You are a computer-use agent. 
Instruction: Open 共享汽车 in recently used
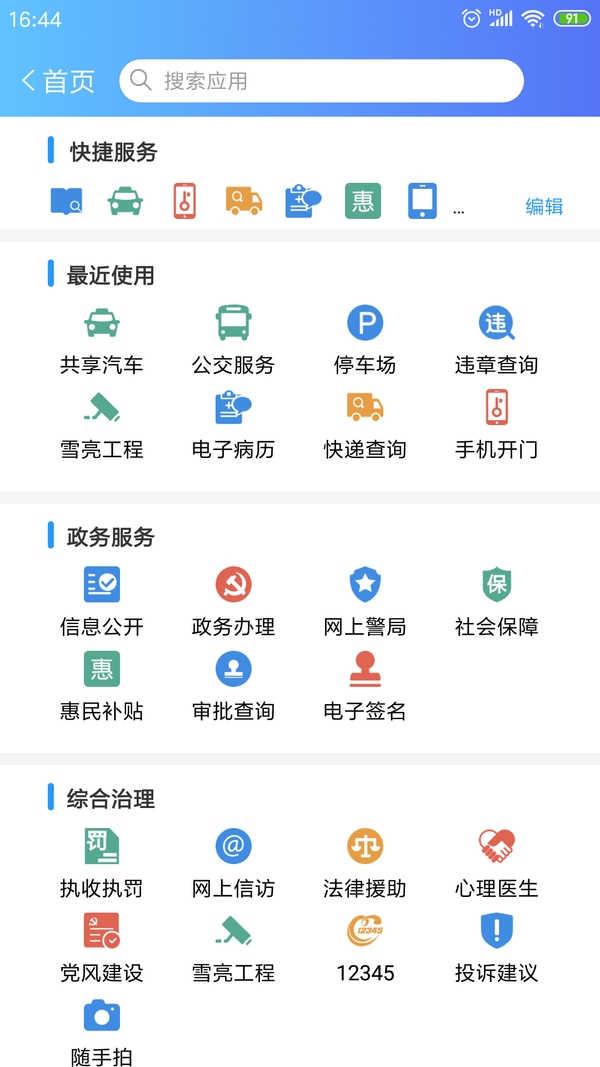[102, 340]
